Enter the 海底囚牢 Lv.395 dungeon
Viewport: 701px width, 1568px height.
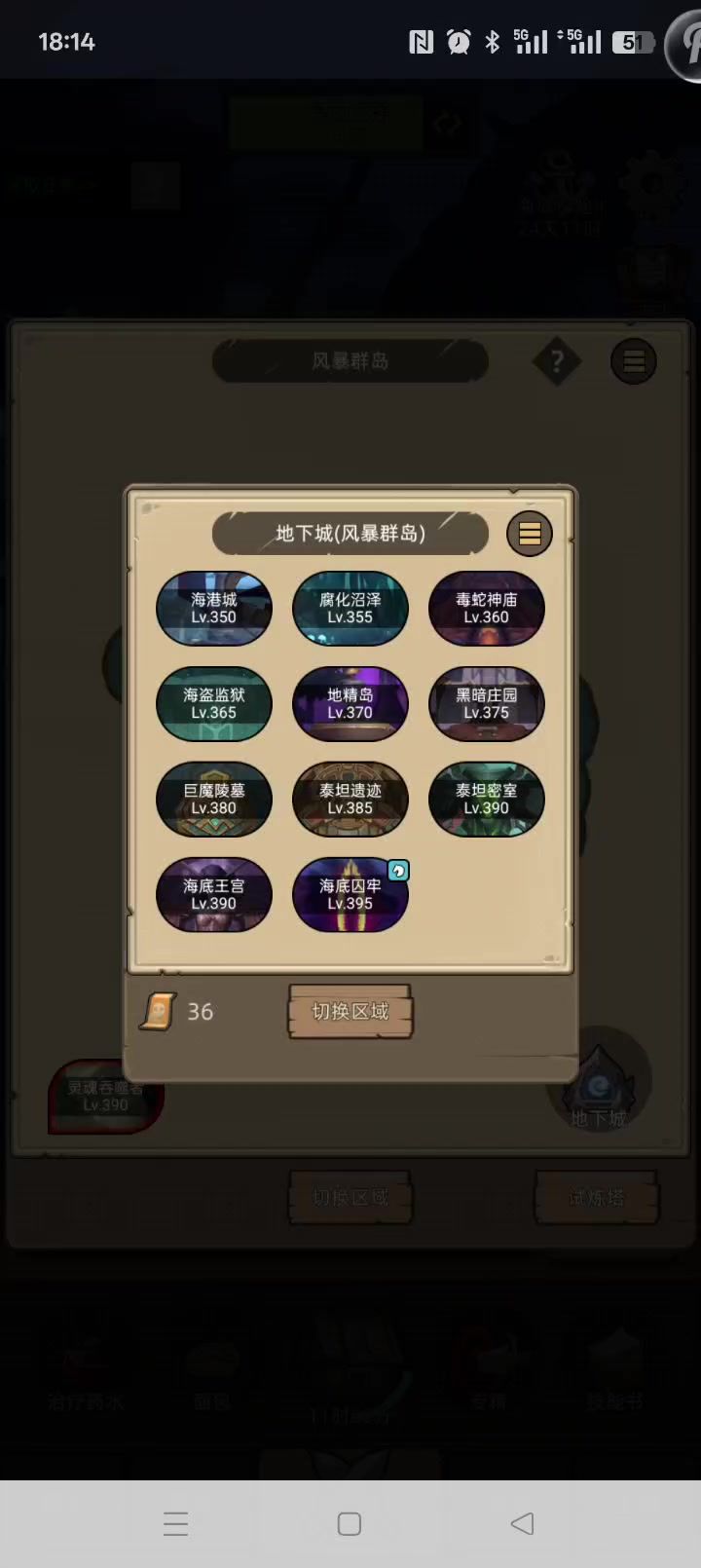(350, 895)
